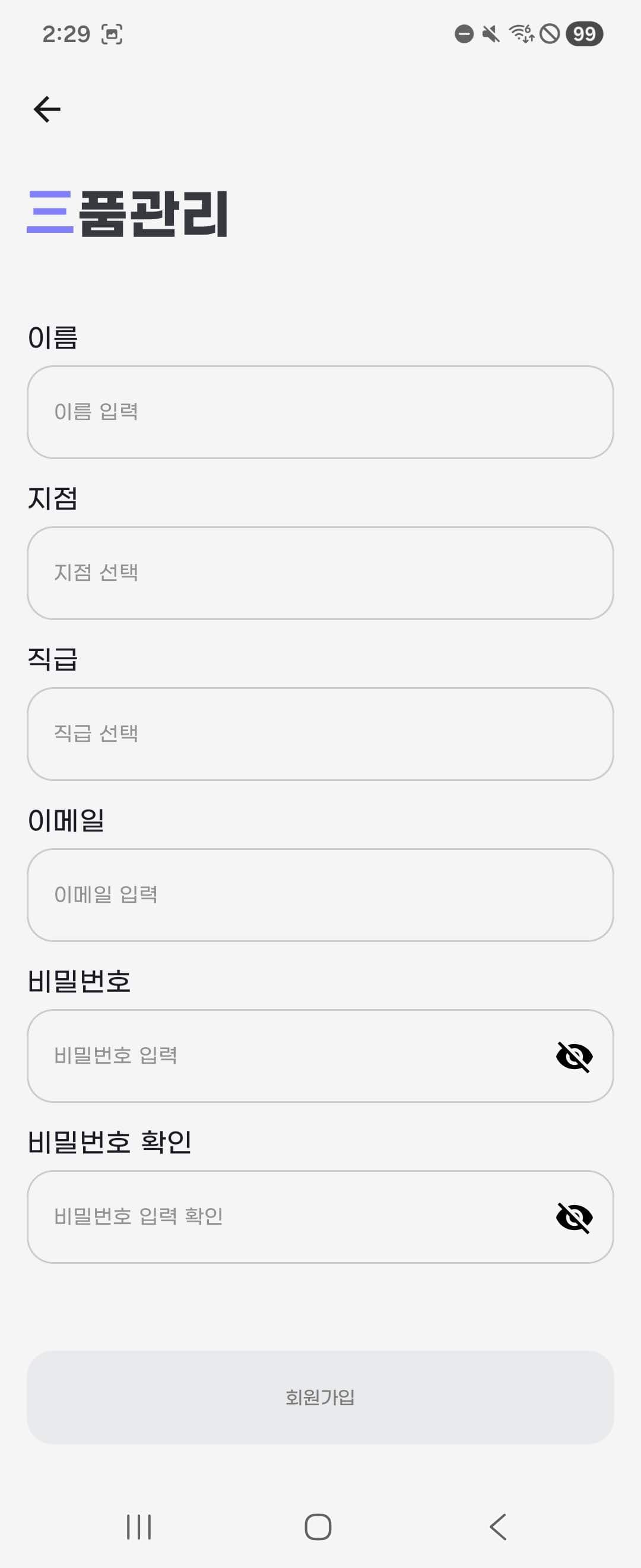Open the 직급 선택 position picker

click(320, 734)
